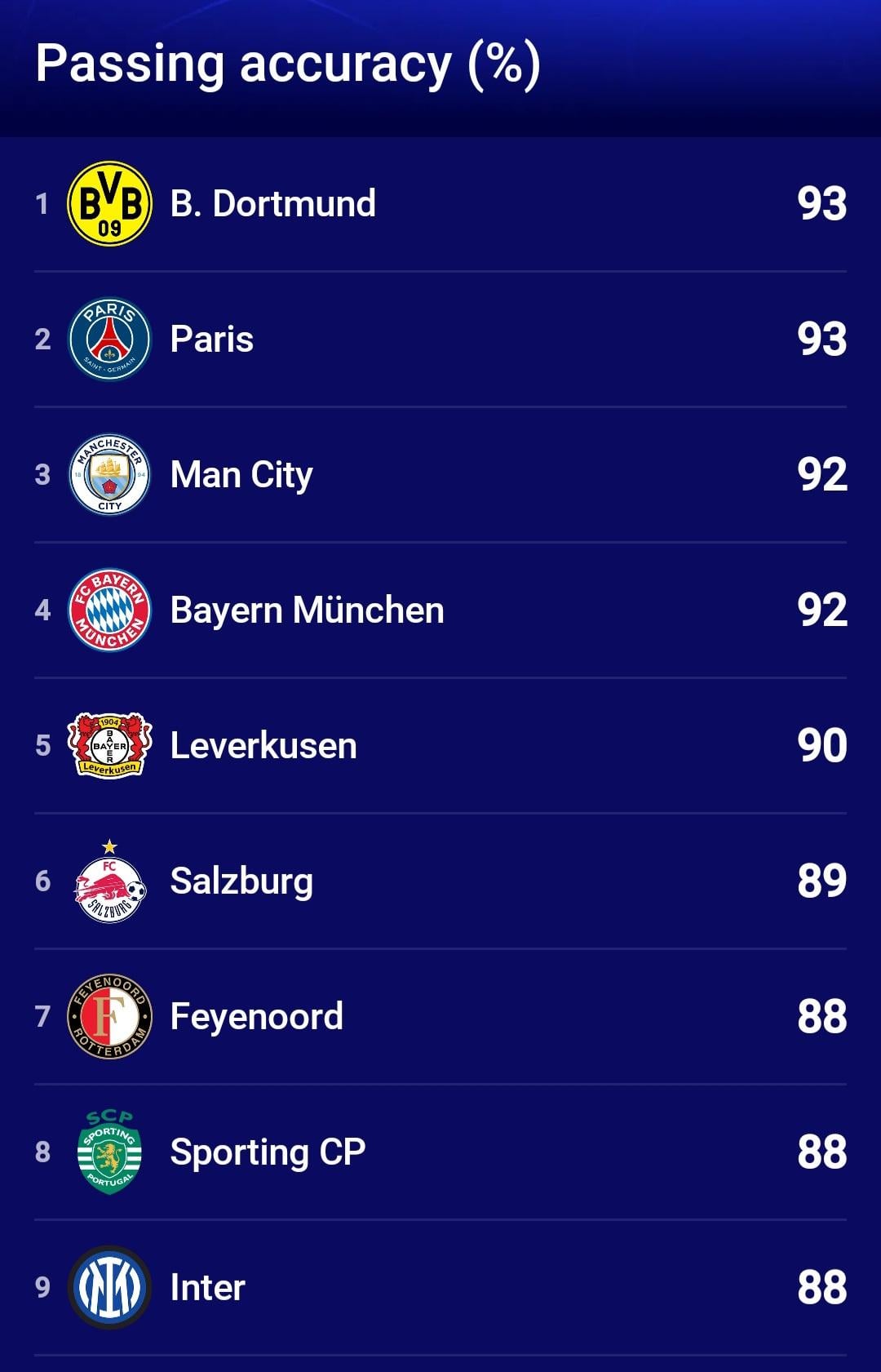Select Man City in the ranking

(241, 475)
